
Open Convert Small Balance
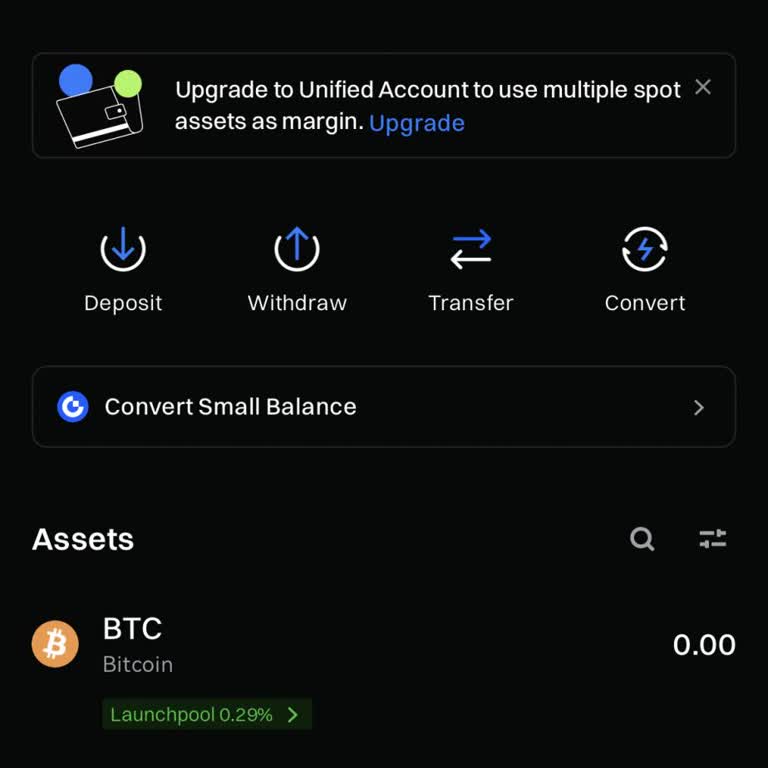(x=384, y=407)
